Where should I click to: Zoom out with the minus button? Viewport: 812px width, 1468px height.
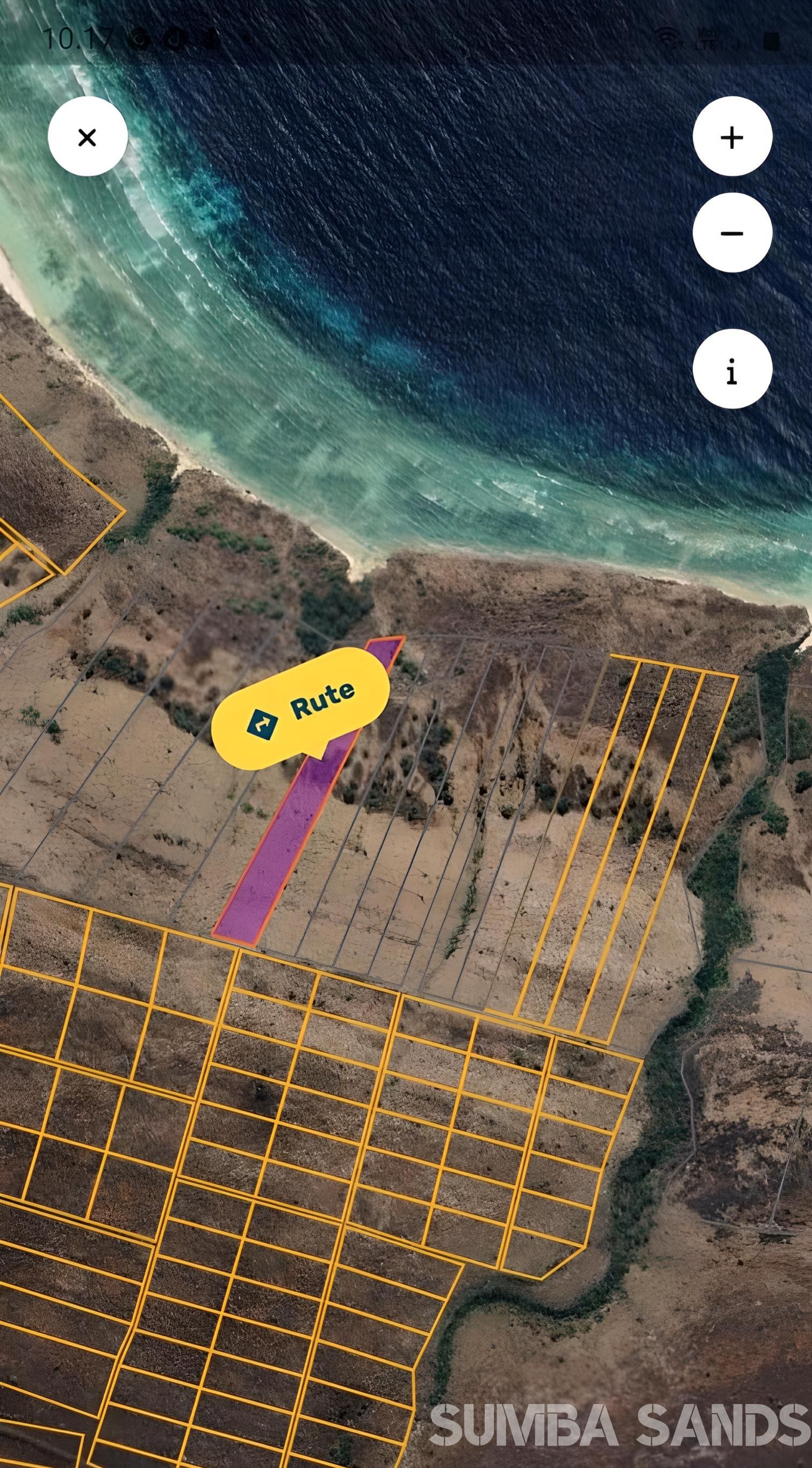pyautogui.click(x=732, y=233)
